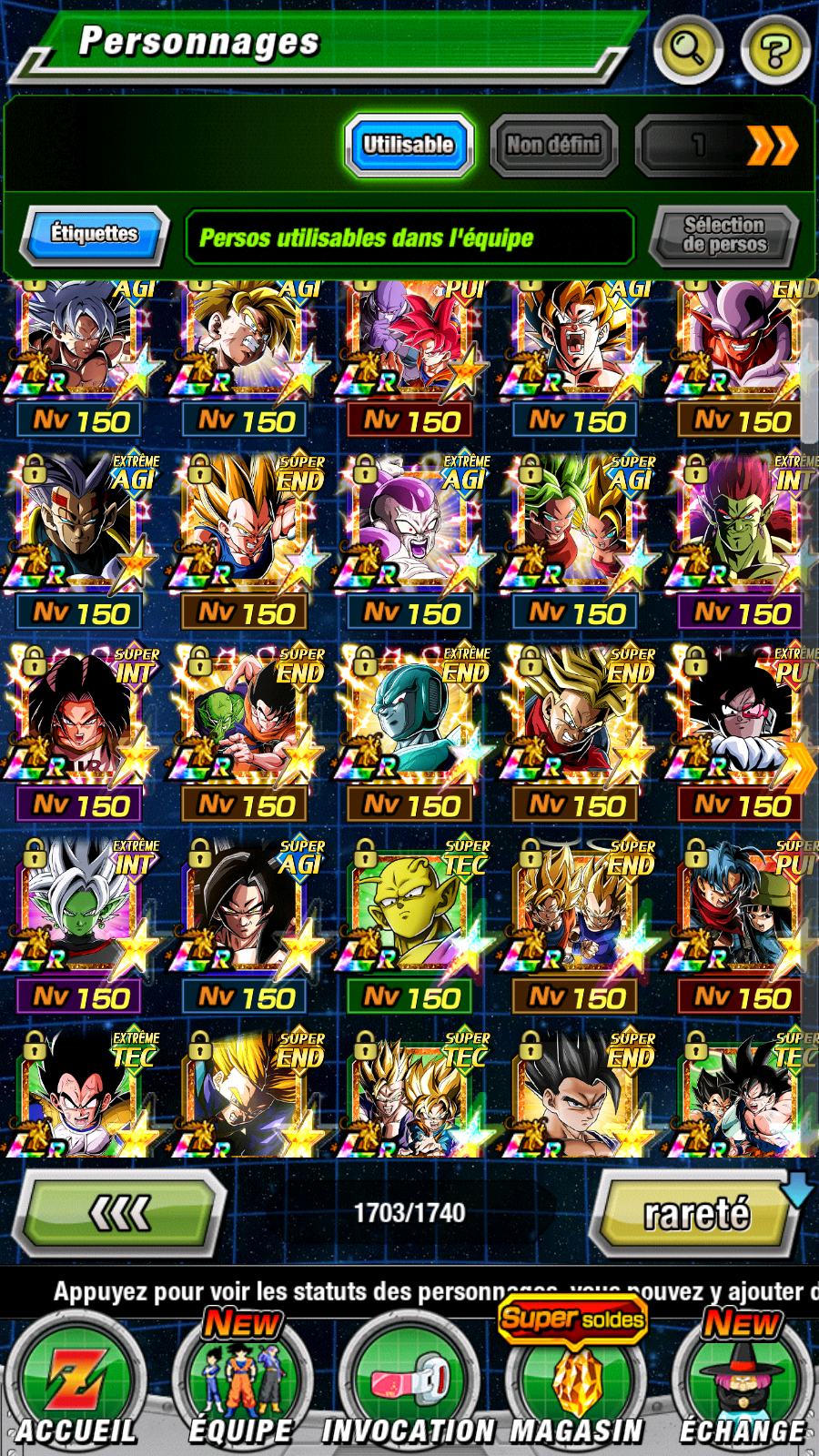Advance to next page with orange arrows
Viewport: 819px width, 1456px height.
click(x=772, y=146)
